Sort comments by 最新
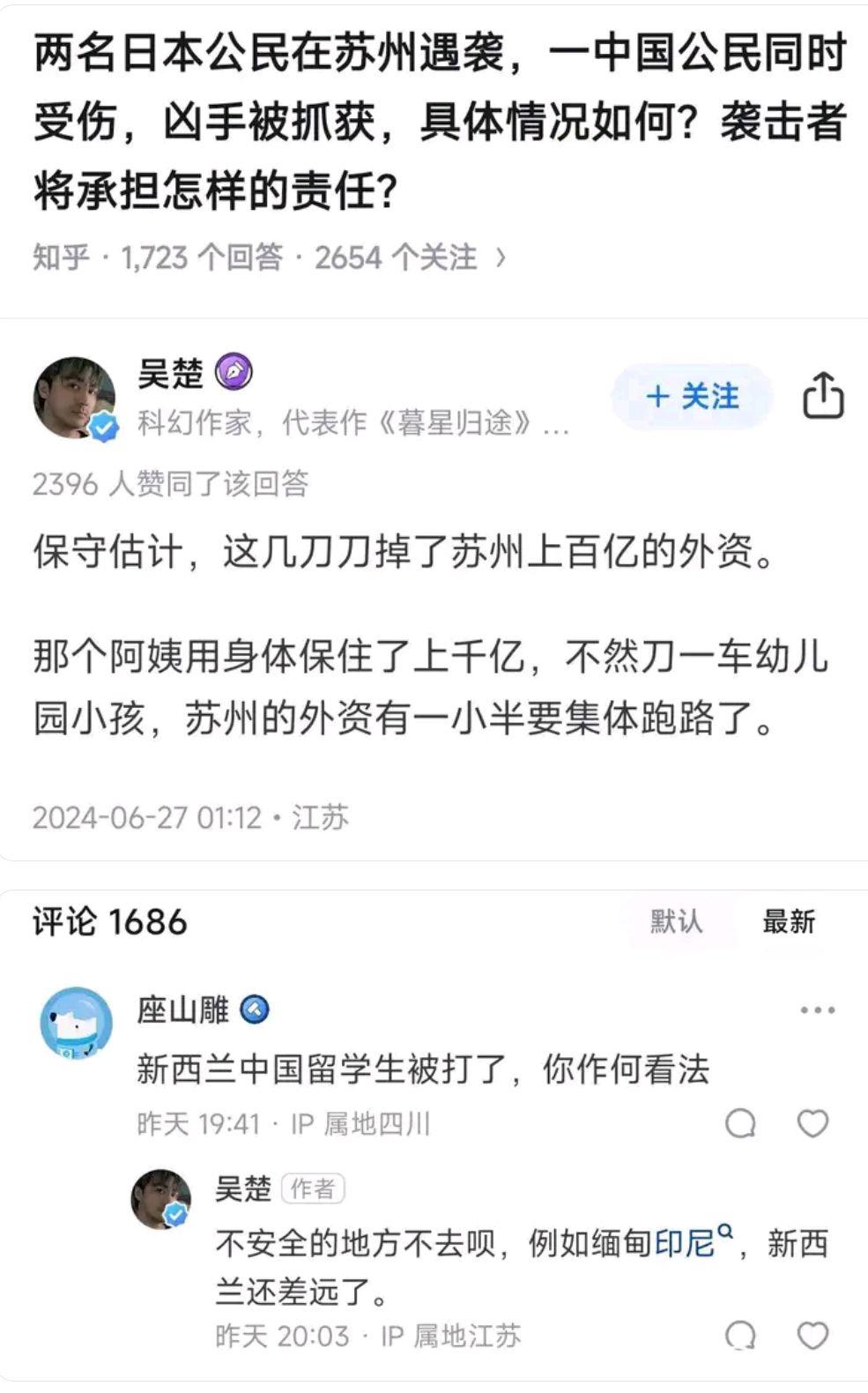 point(789,921)
